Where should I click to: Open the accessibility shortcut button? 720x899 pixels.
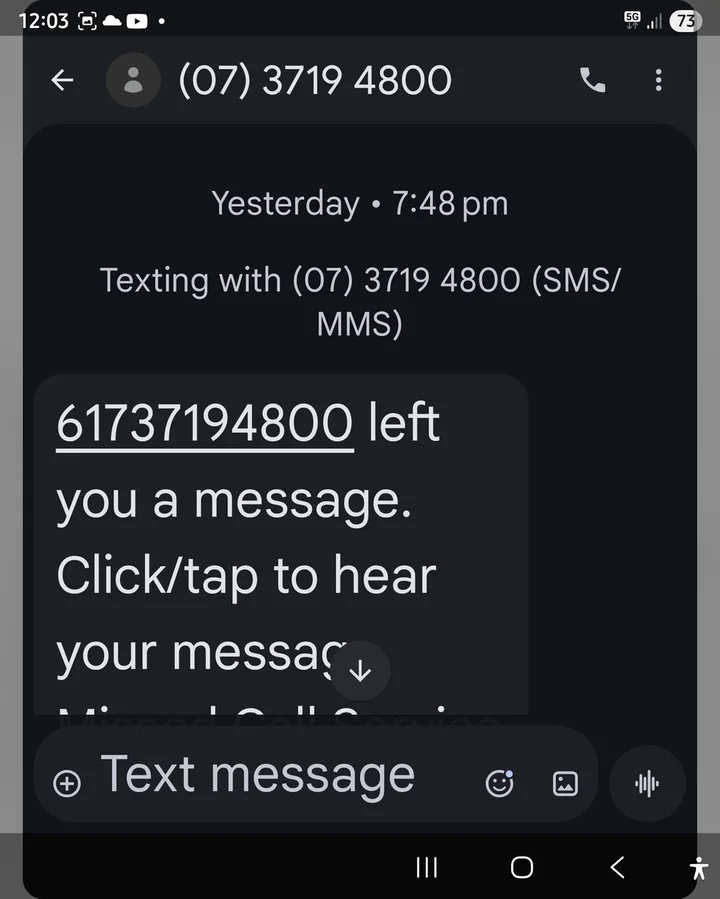[699, 867]
